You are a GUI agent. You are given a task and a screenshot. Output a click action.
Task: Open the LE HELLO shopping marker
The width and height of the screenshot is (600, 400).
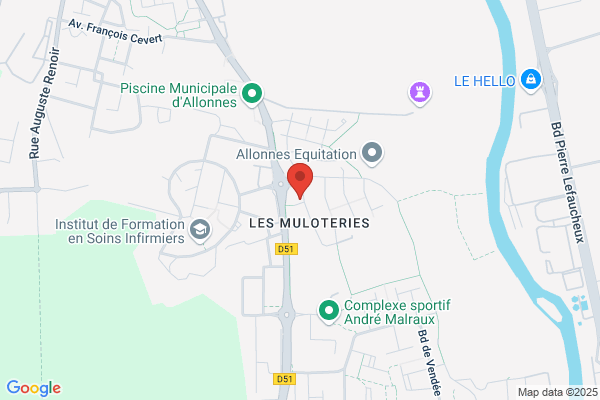pos(531,80)
